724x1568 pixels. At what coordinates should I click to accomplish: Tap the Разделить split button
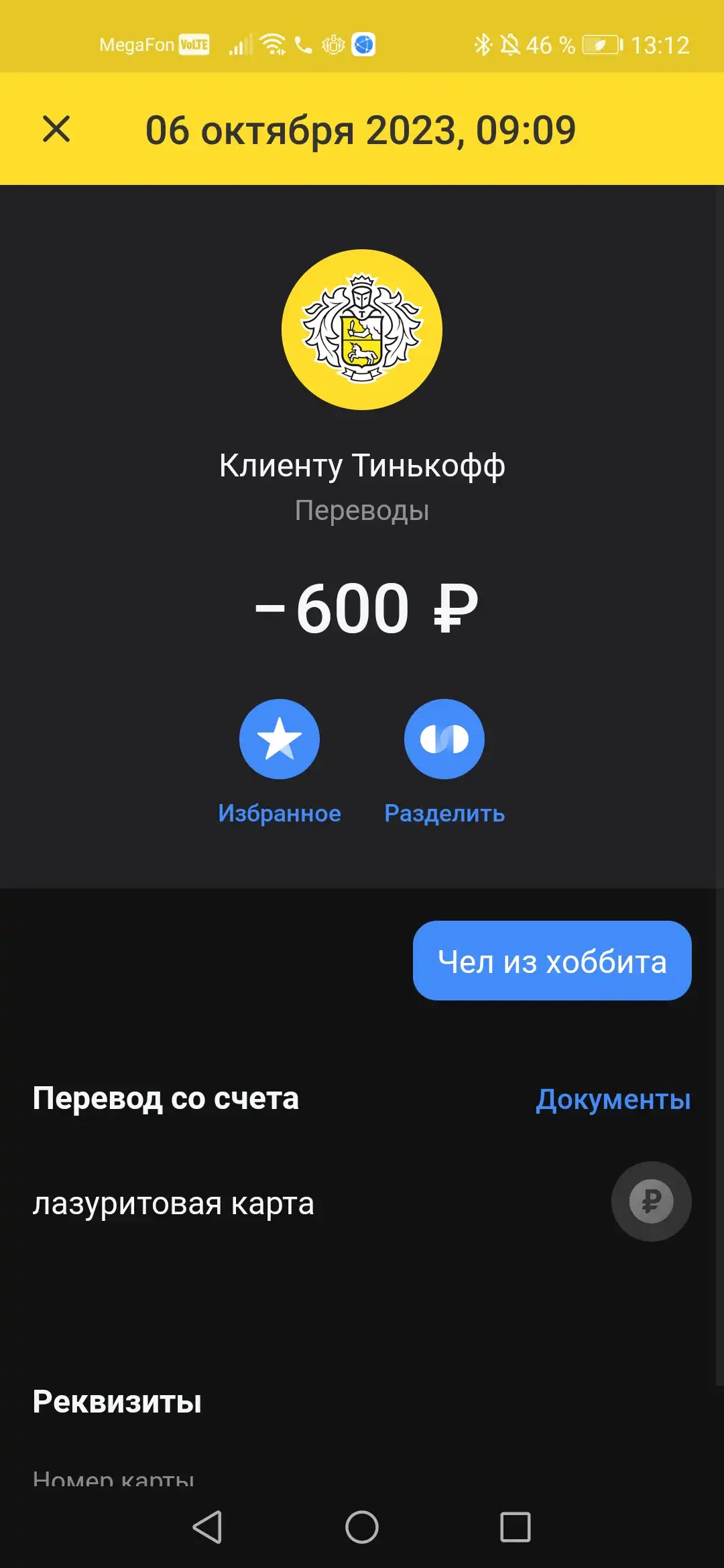click(x=444, y=739)
